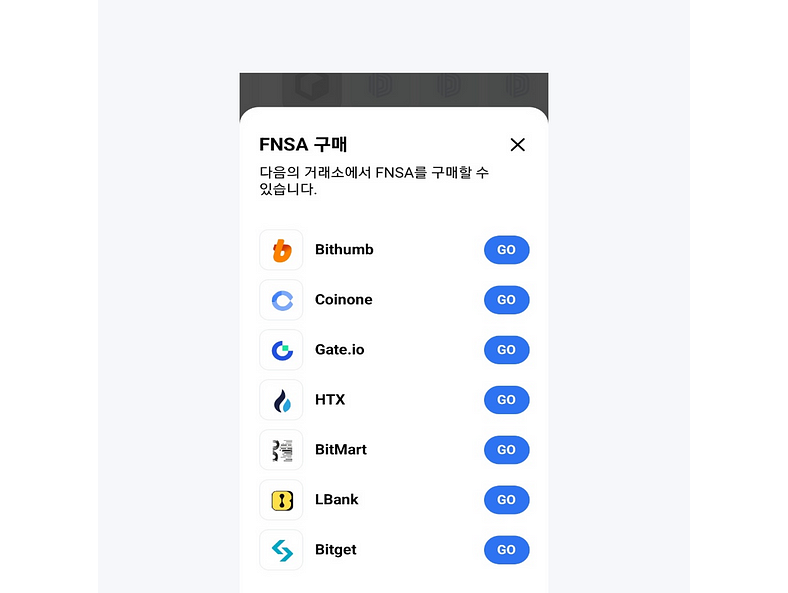Tap GO next to HTX
This screenshot has height=593, width=788.
coord(506,400)
